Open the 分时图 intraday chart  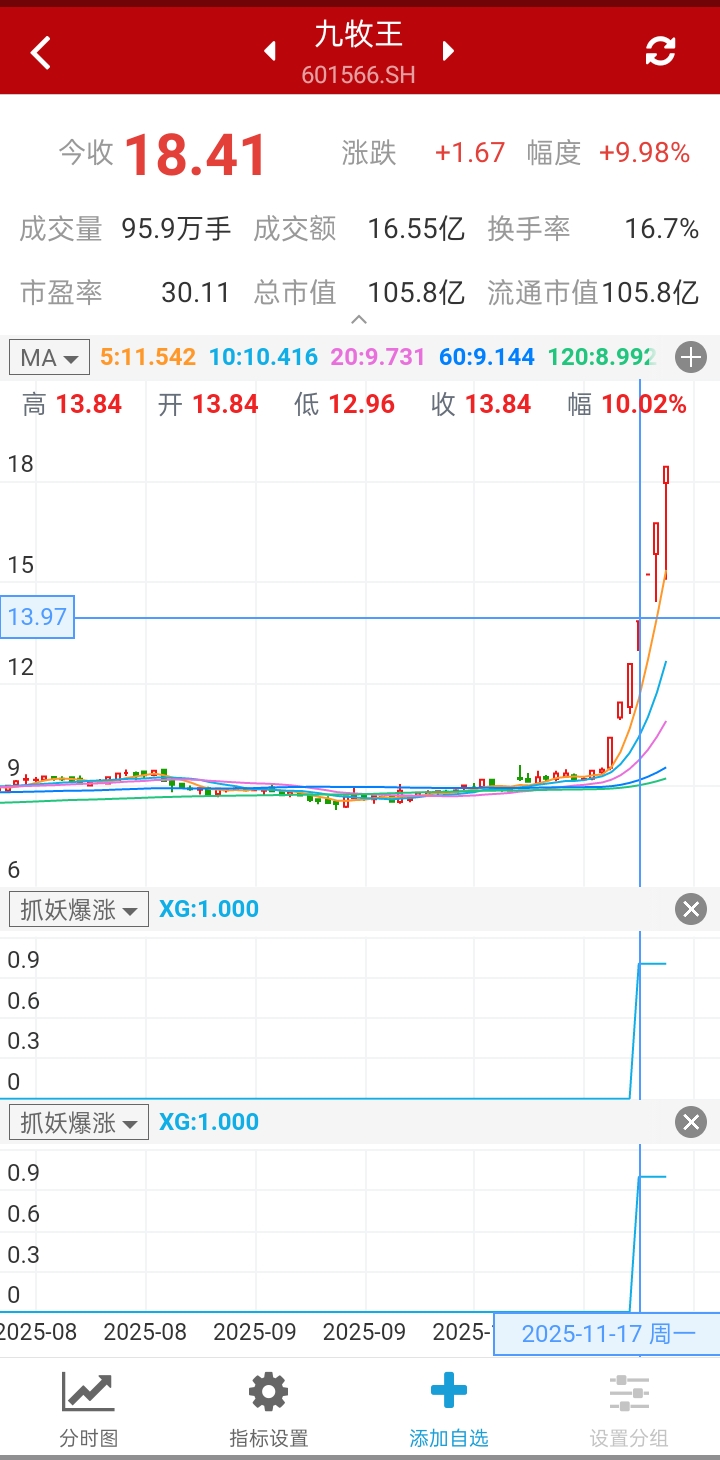[x=89, y=1410]
